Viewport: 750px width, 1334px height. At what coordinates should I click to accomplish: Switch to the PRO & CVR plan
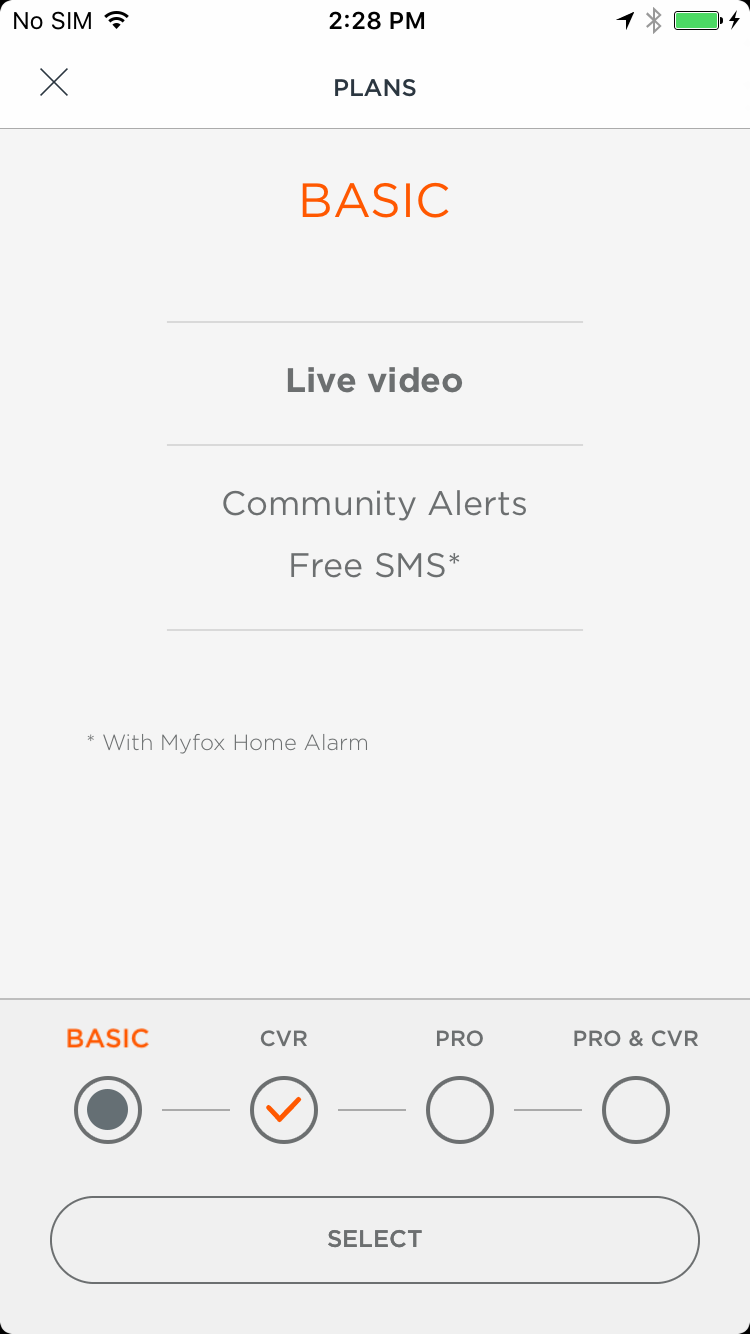[636, 1110]
